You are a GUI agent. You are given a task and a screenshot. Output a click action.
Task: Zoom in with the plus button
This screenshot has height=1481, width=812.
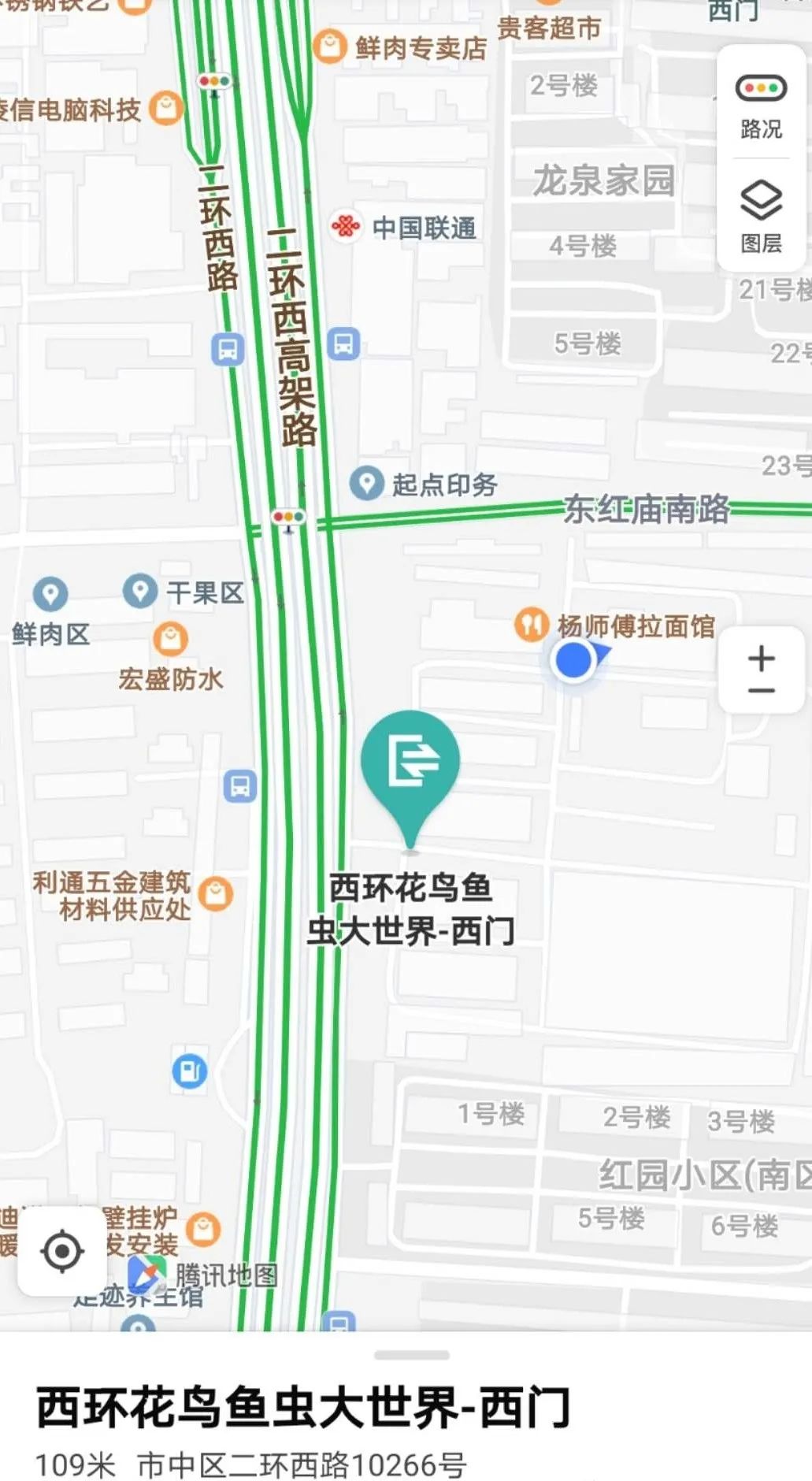point(761,658)
